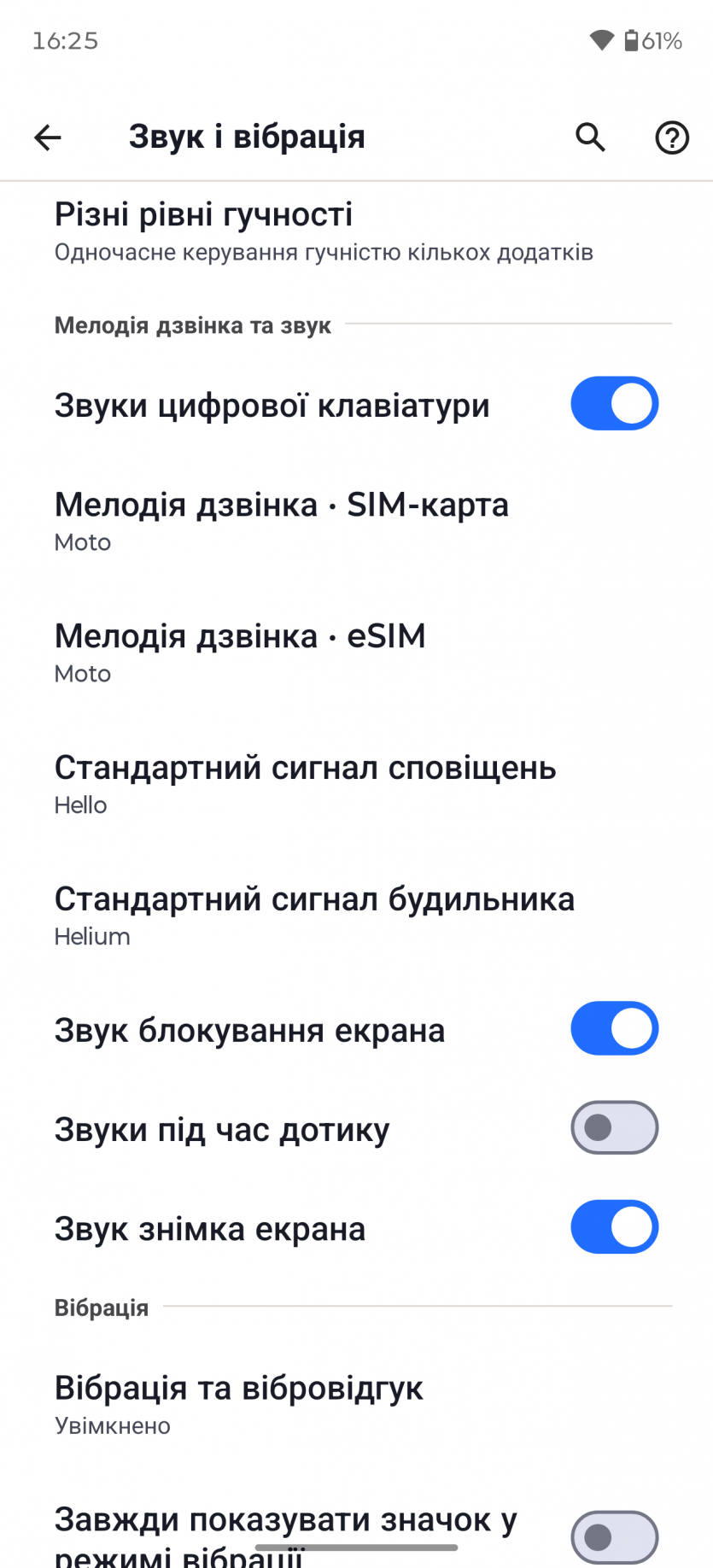Enable Звуки під час дотику
Viewport: 713px width, 1568px height.
(614, 1128)
